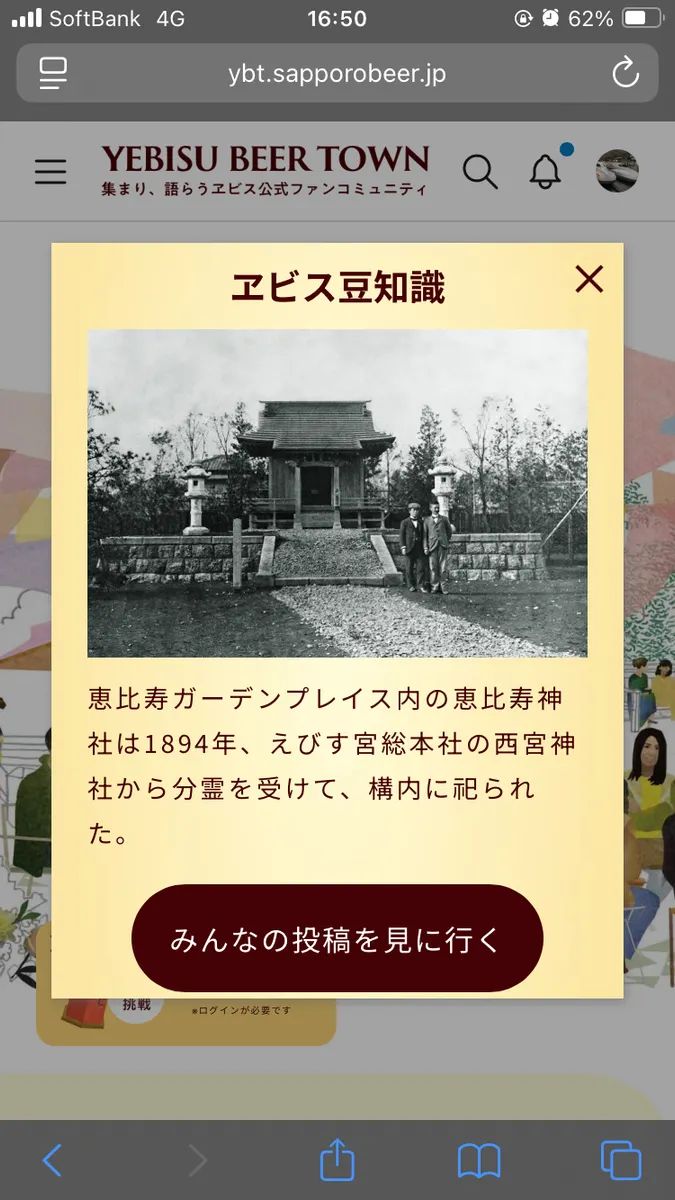Open Safari bookmarks
675x1200 pixels.
coord(479,1161)
